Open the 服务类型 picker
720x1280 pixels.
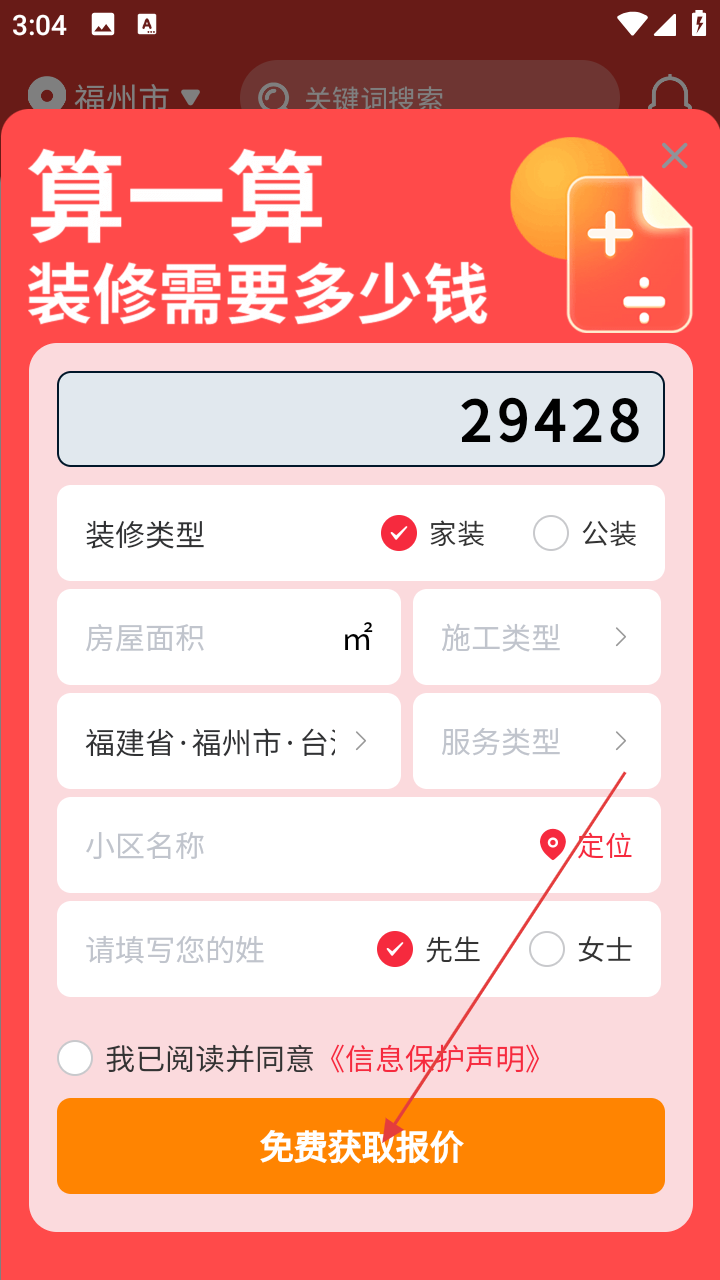pos(537,741)
